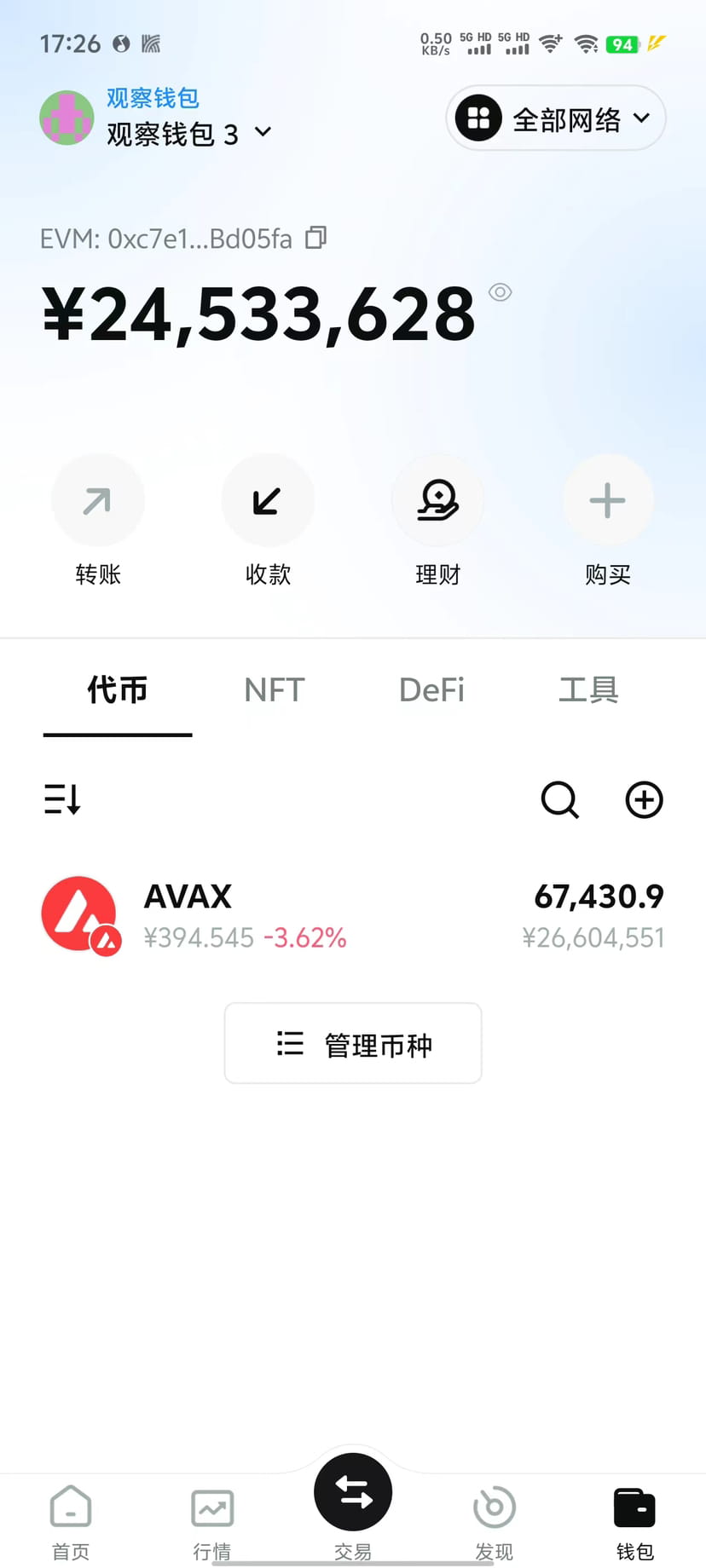Open token search with magnifier icon

pos(559,799)
